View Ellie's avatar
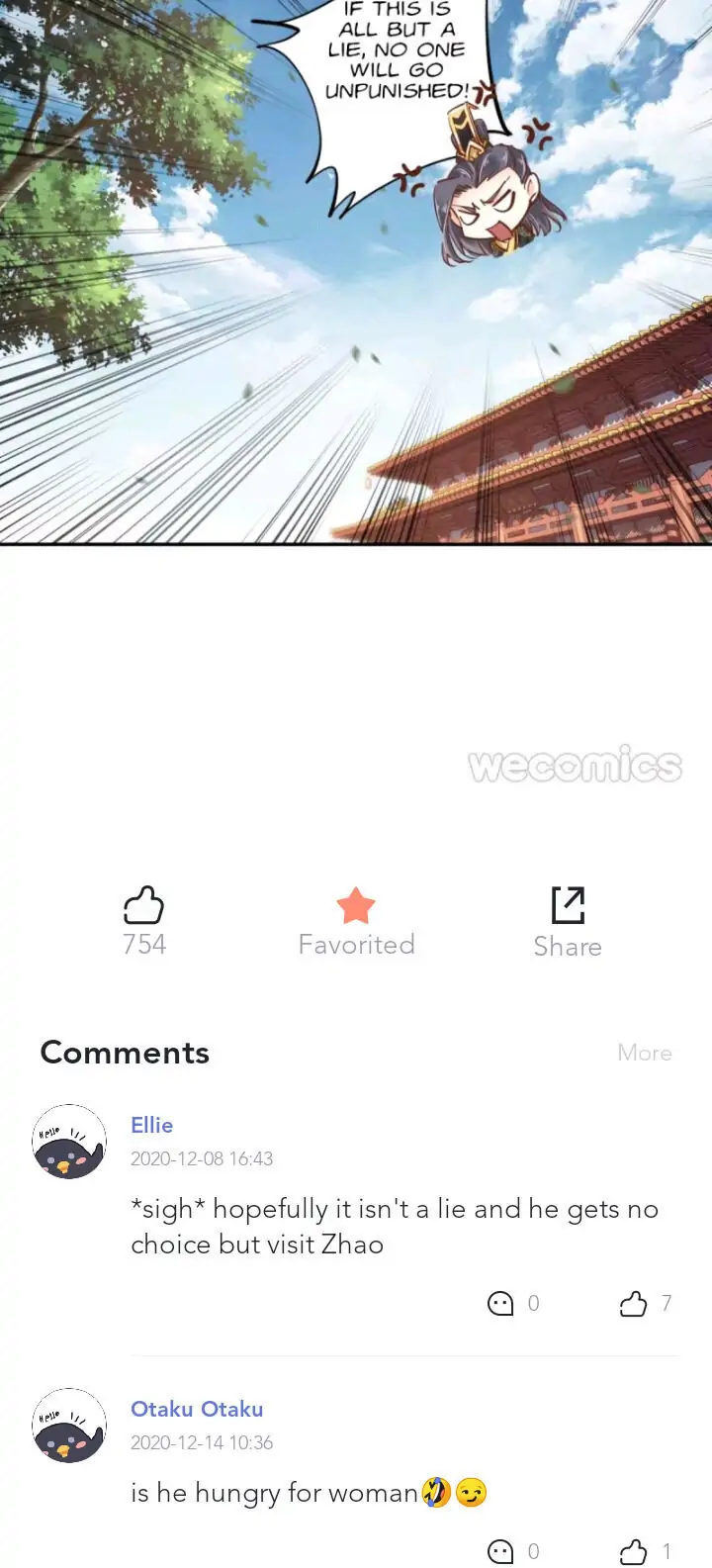Image resolution: width=712 pixels, height=1568 pixels. coord(69,1142)
